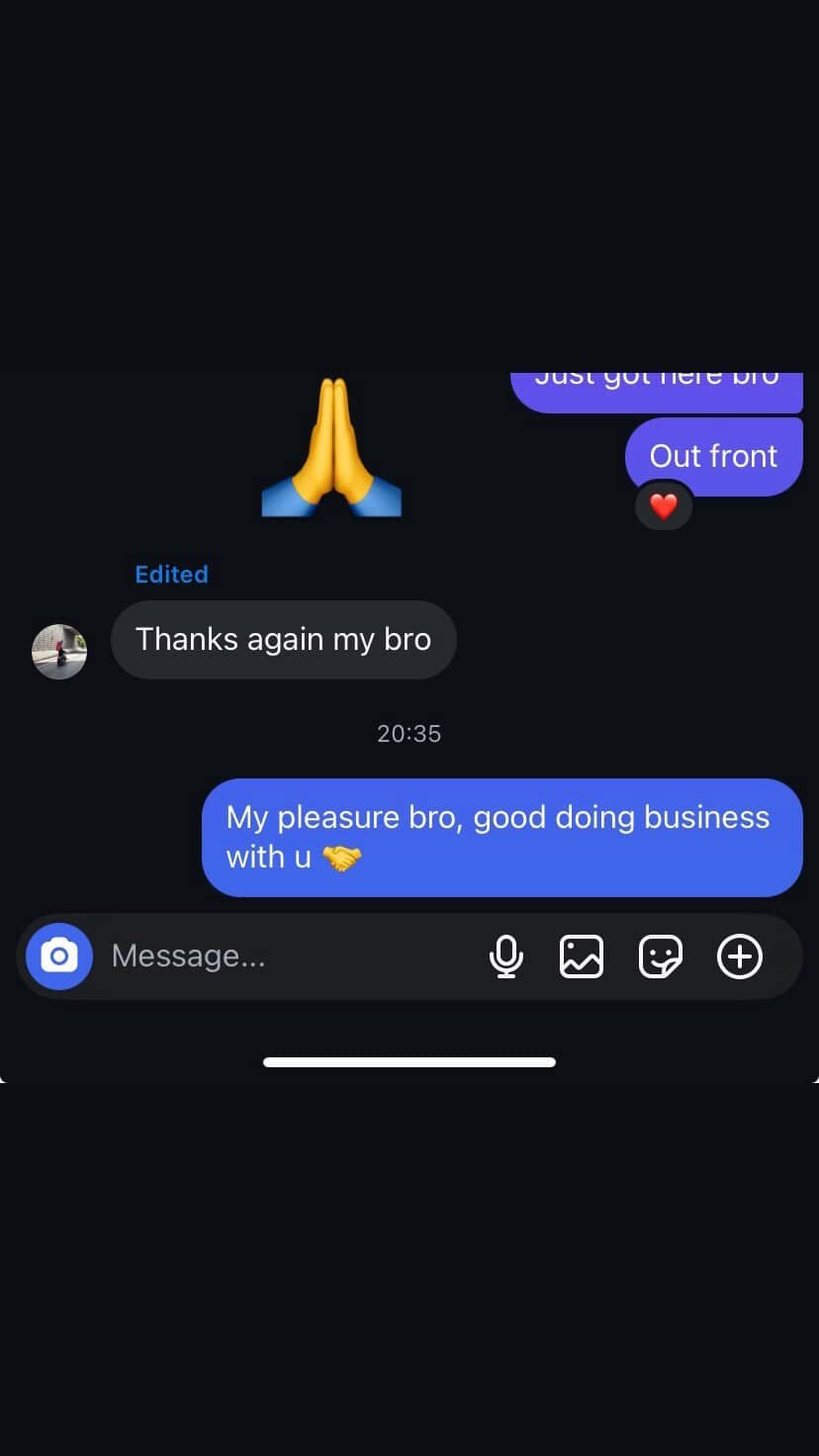Open the photo gallery picker
819x1456 pixels.
tap(582, 956)
